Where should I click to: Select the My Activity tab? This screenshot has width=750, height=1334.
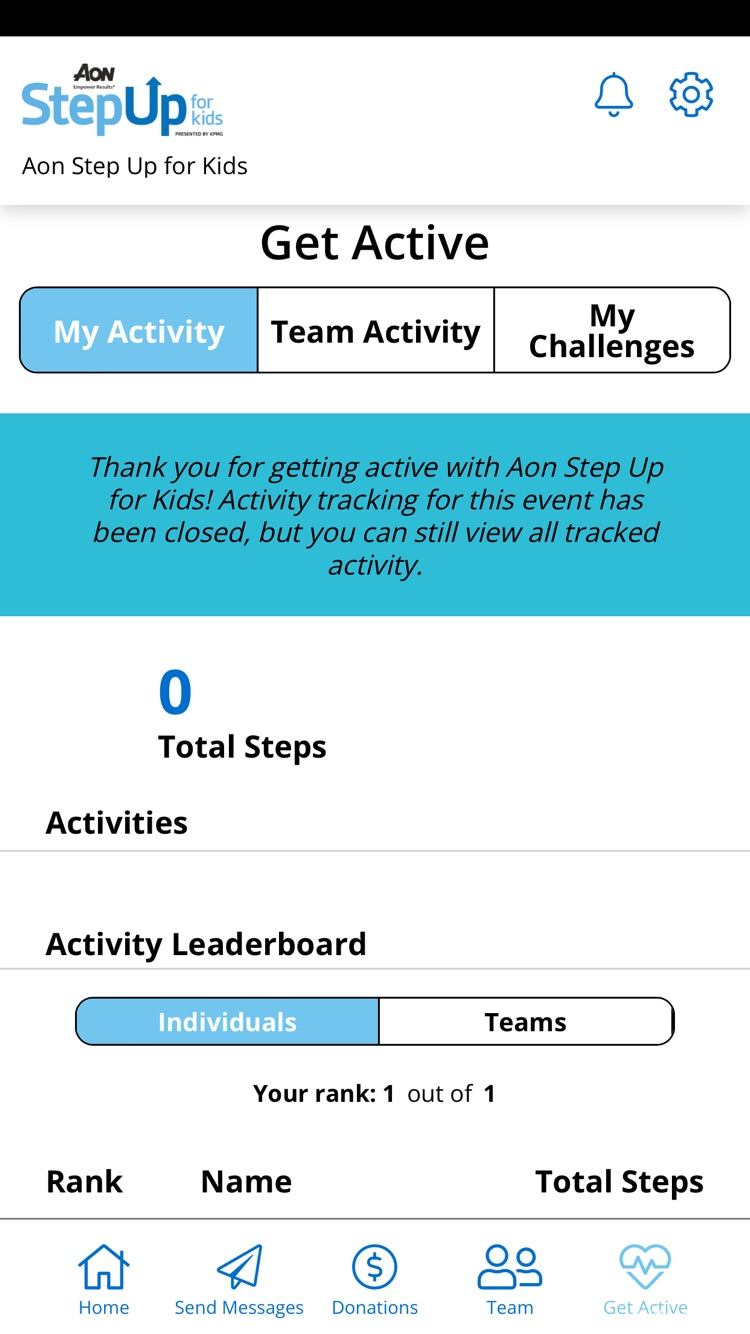pos(139,331)
